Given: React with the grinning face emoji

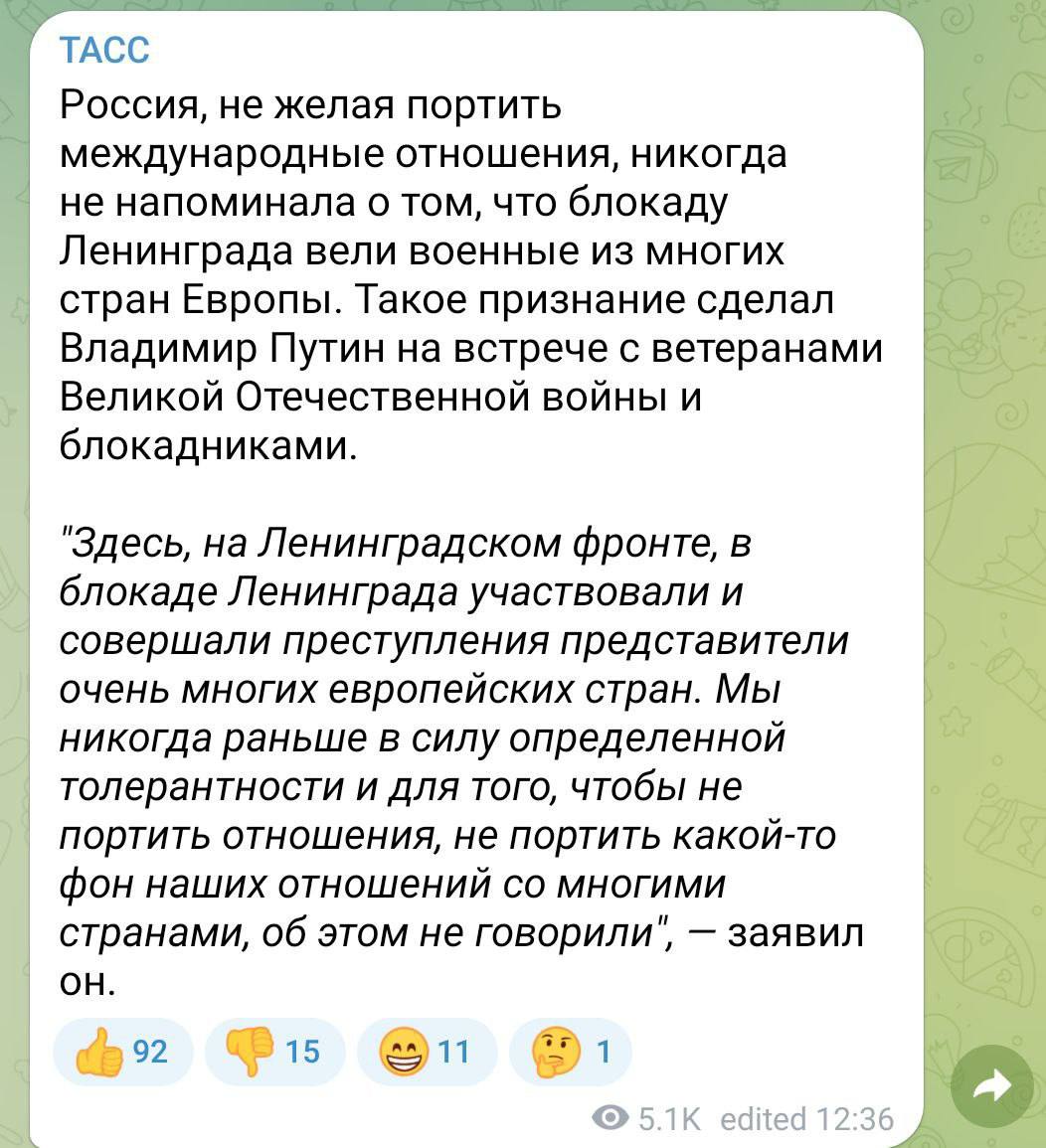Looking at the screenshot, I should point(426,1051).
